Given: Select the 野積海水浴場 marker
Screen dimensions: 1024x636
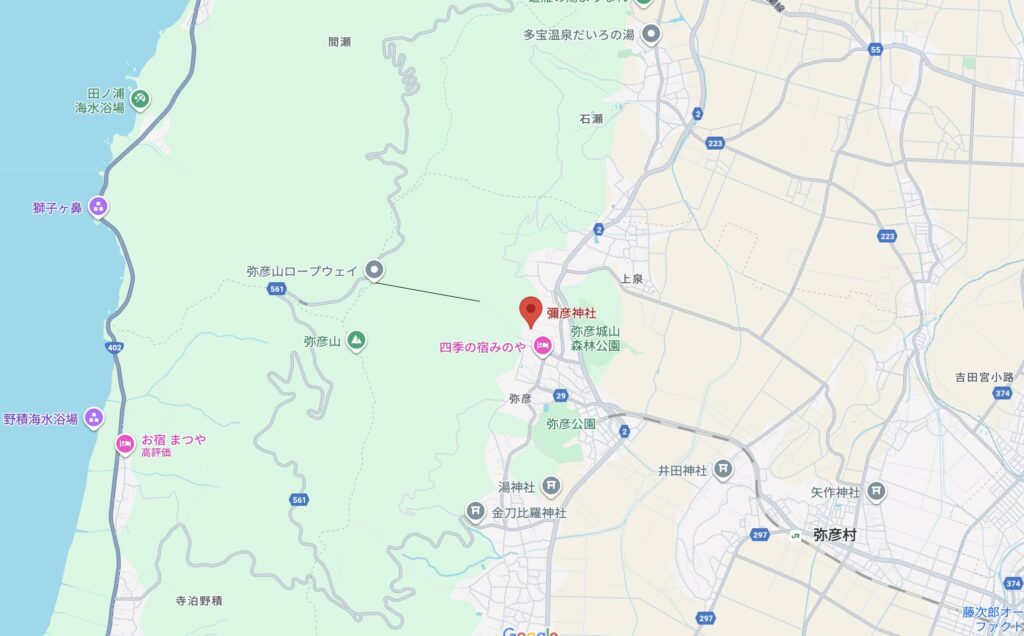Looking at the screenshot, I should pos(94,418).
